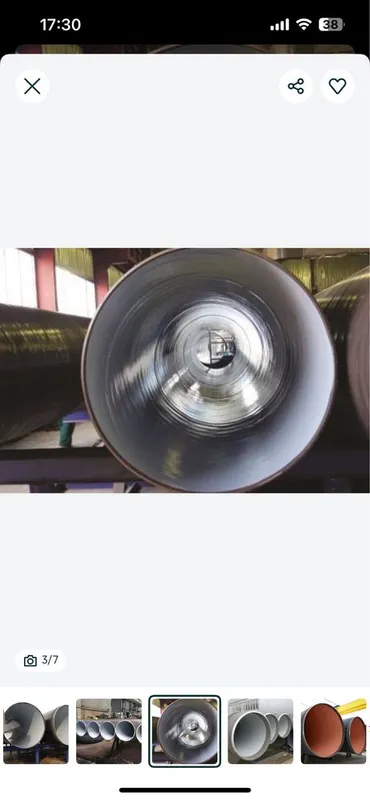370x800 pixels.
Task: Select the first pipe thumbnail
Action: tap(36, 731)
